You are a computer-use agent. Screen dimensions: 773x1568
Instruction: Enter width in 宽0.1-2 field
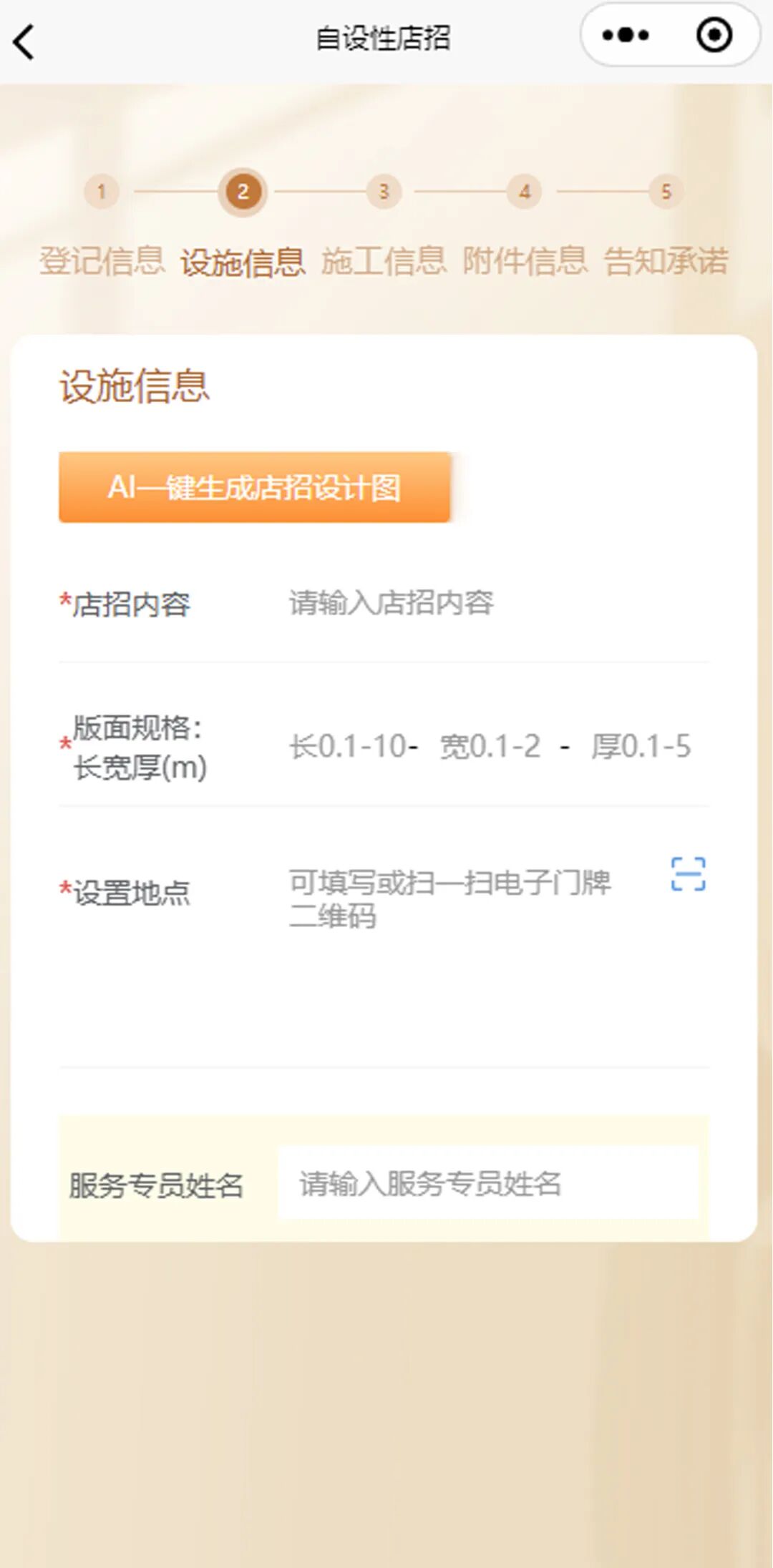point(490,747)
